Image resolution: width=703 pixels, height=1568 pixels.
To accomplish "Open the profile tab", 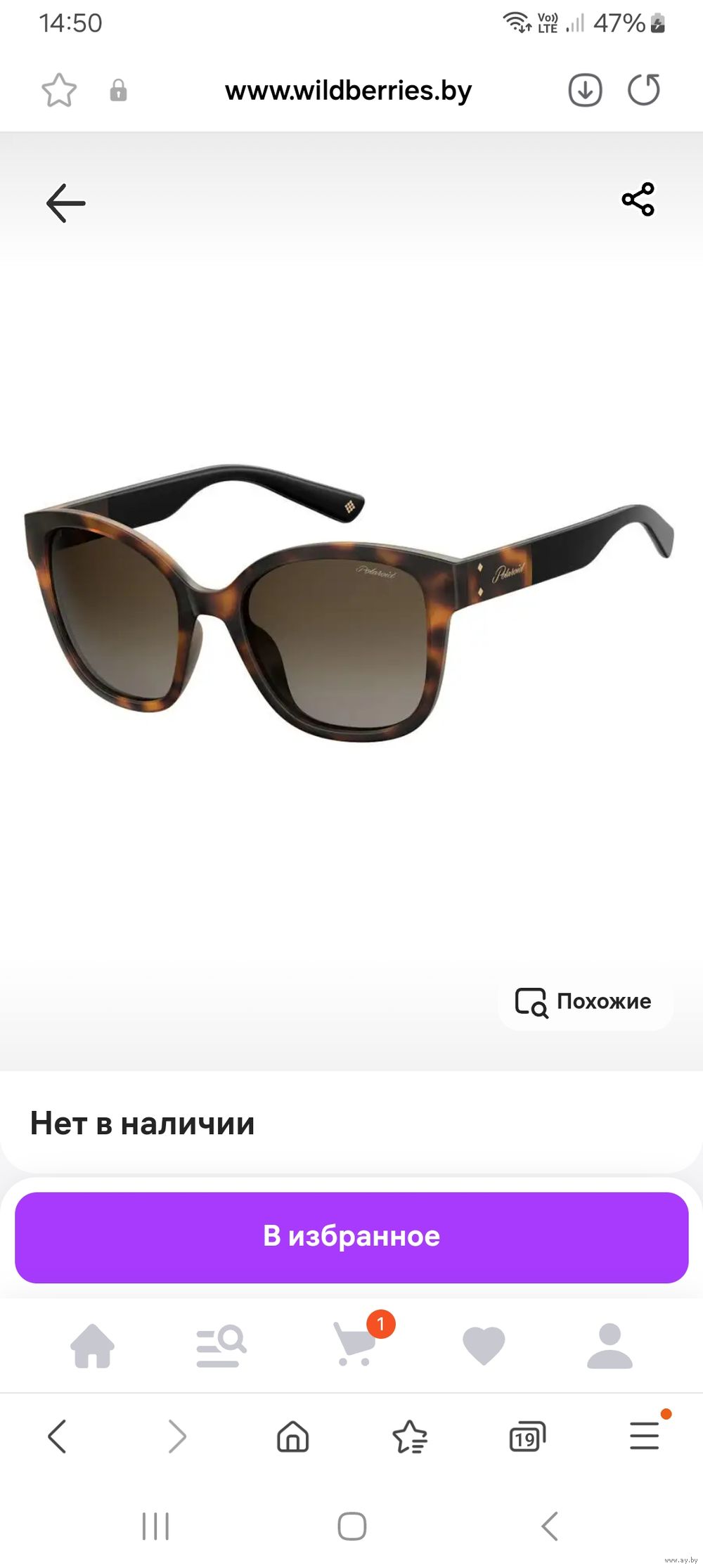I will point(610,1345).
